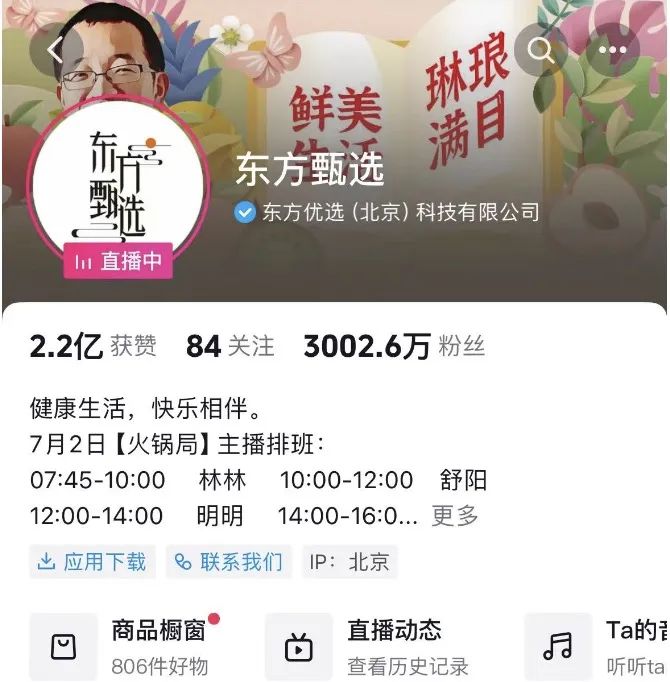Search within 东方甄选's profile

541,50
